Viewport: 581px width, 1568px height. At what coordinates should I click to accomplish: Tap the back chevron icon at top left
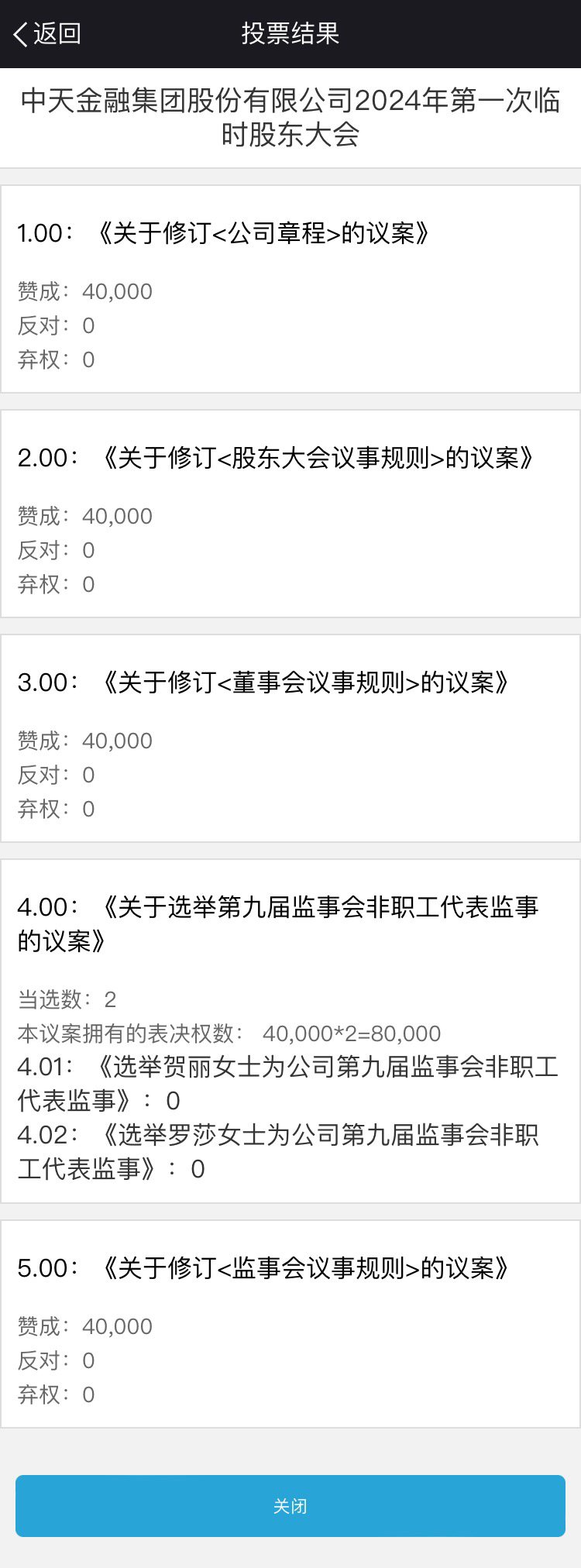pos(21,34)
